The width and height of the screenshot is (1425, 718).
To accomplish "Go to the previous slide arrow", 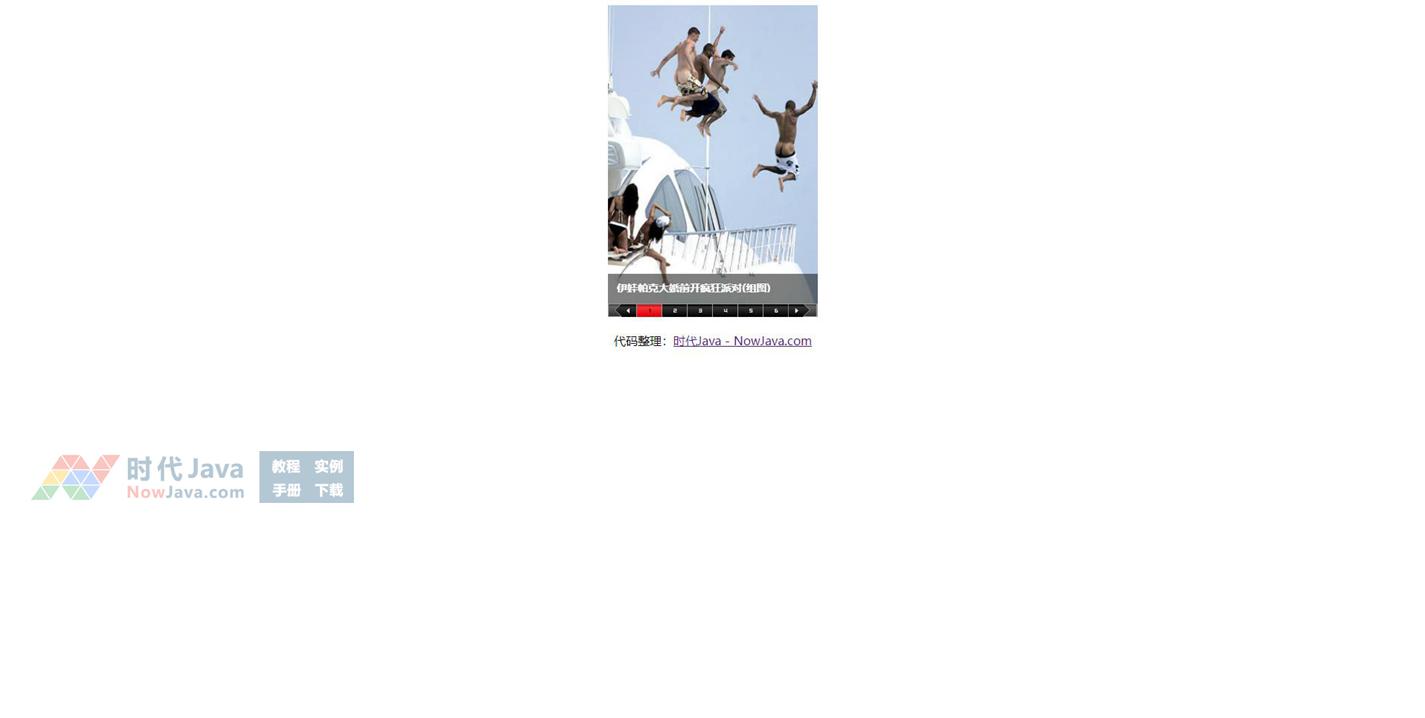I will (627, 311).
